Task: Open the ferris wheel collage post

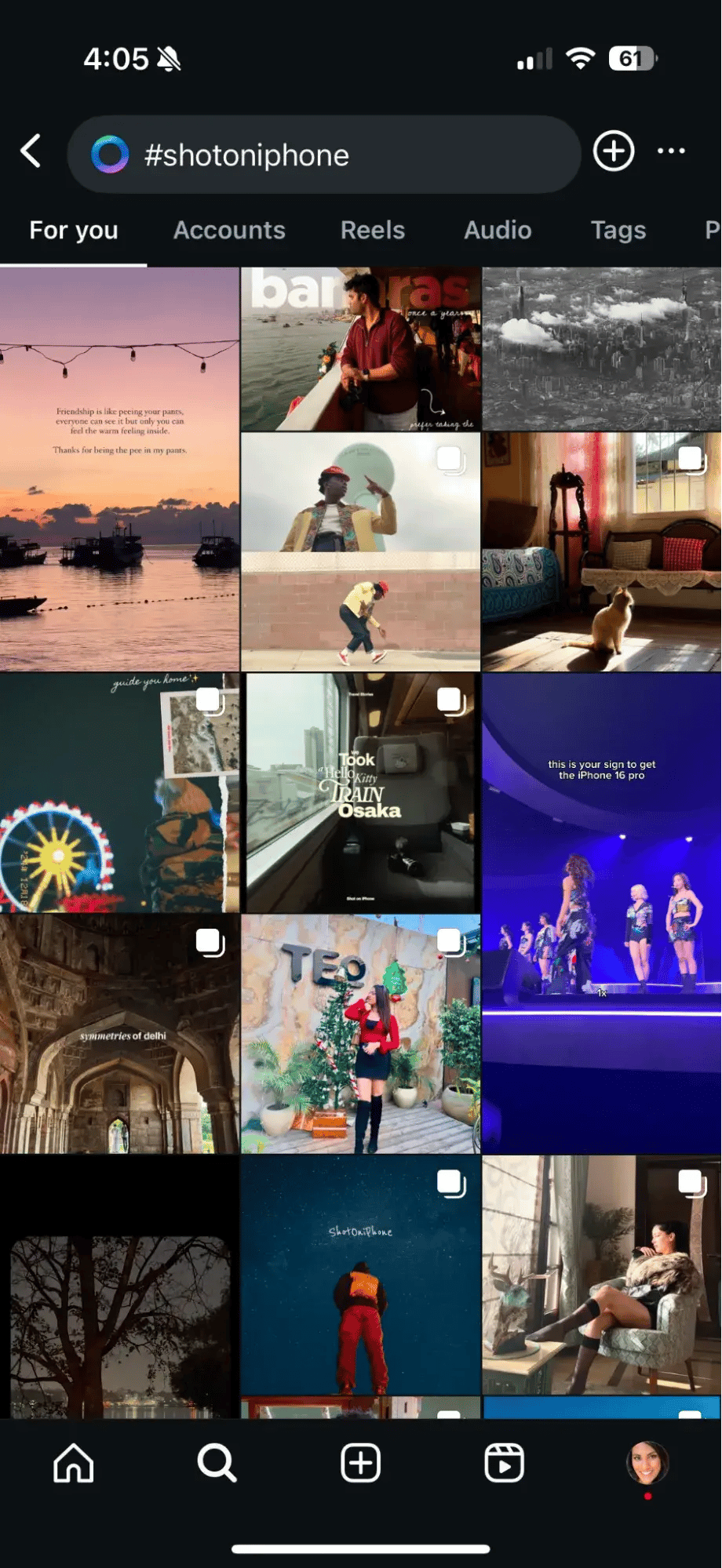Action: pyautogui.click(x=119, y=792)
